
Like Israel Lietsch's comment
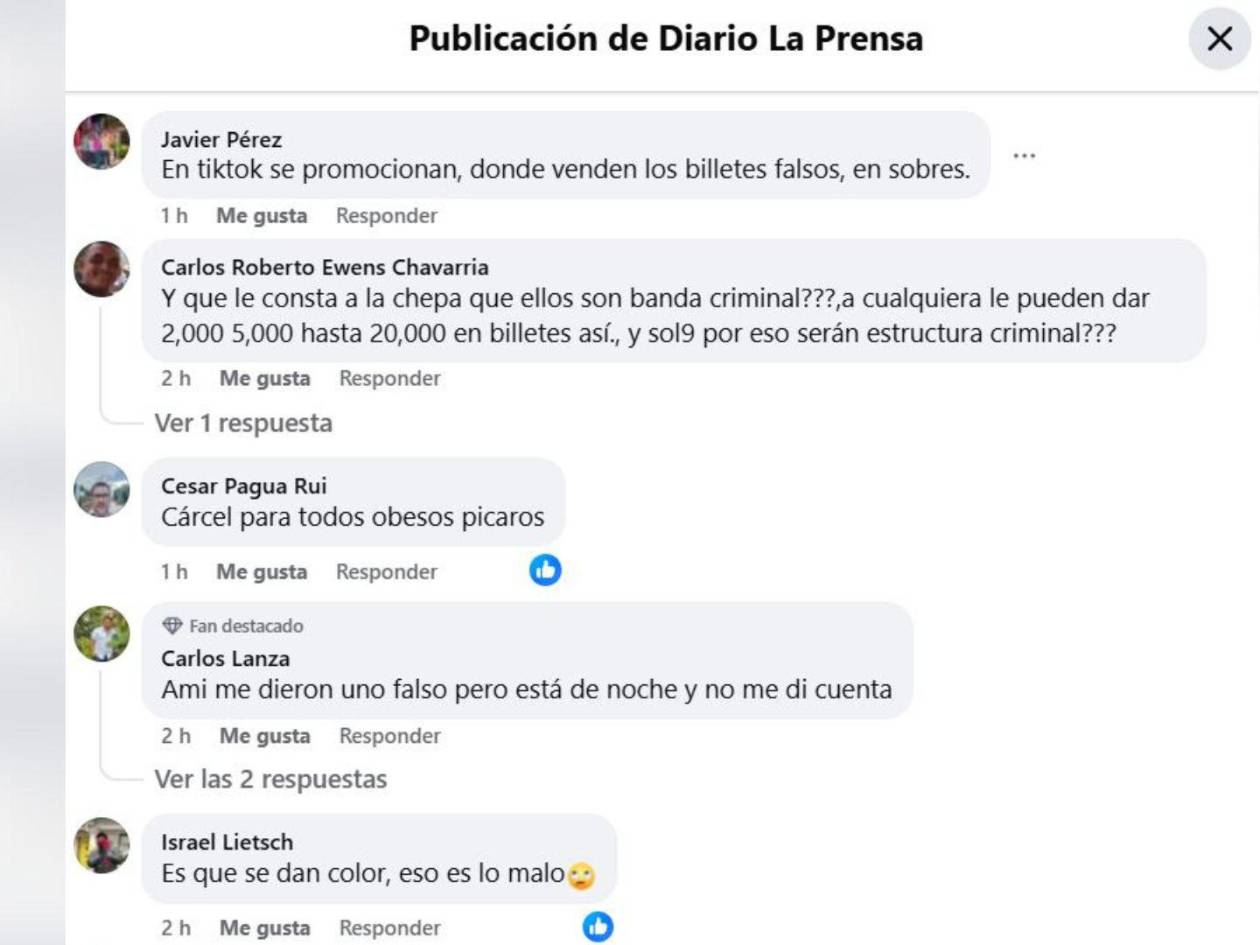click(x=265, y=928)
